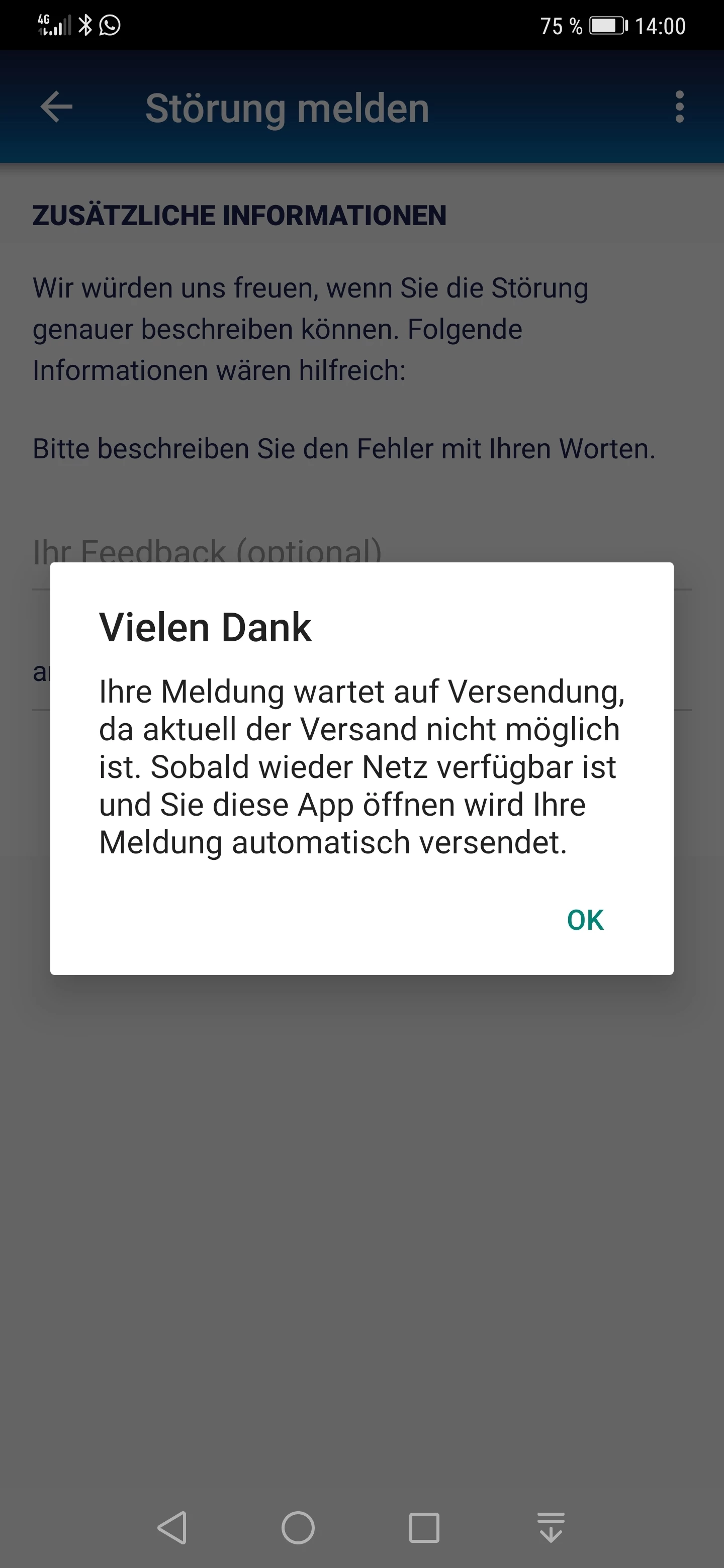Confirm the Vielen Dank dialog with OK
The height and width of the screenshot is (1568, 724).
(585, 920)
